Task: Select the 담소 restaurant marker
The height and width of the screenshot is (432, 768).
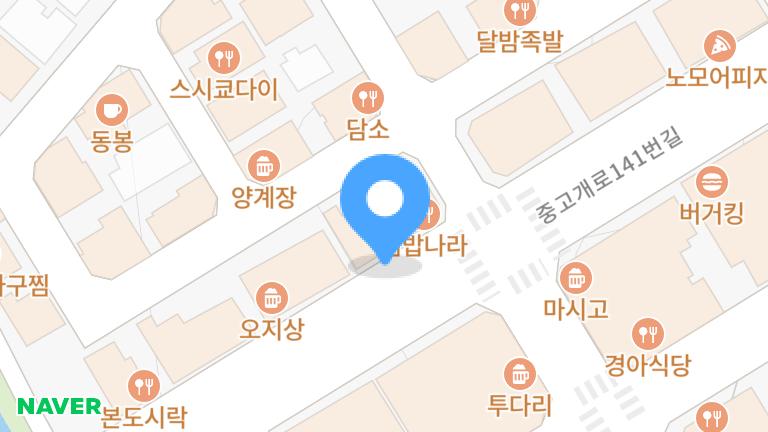Action: point(367,97)
